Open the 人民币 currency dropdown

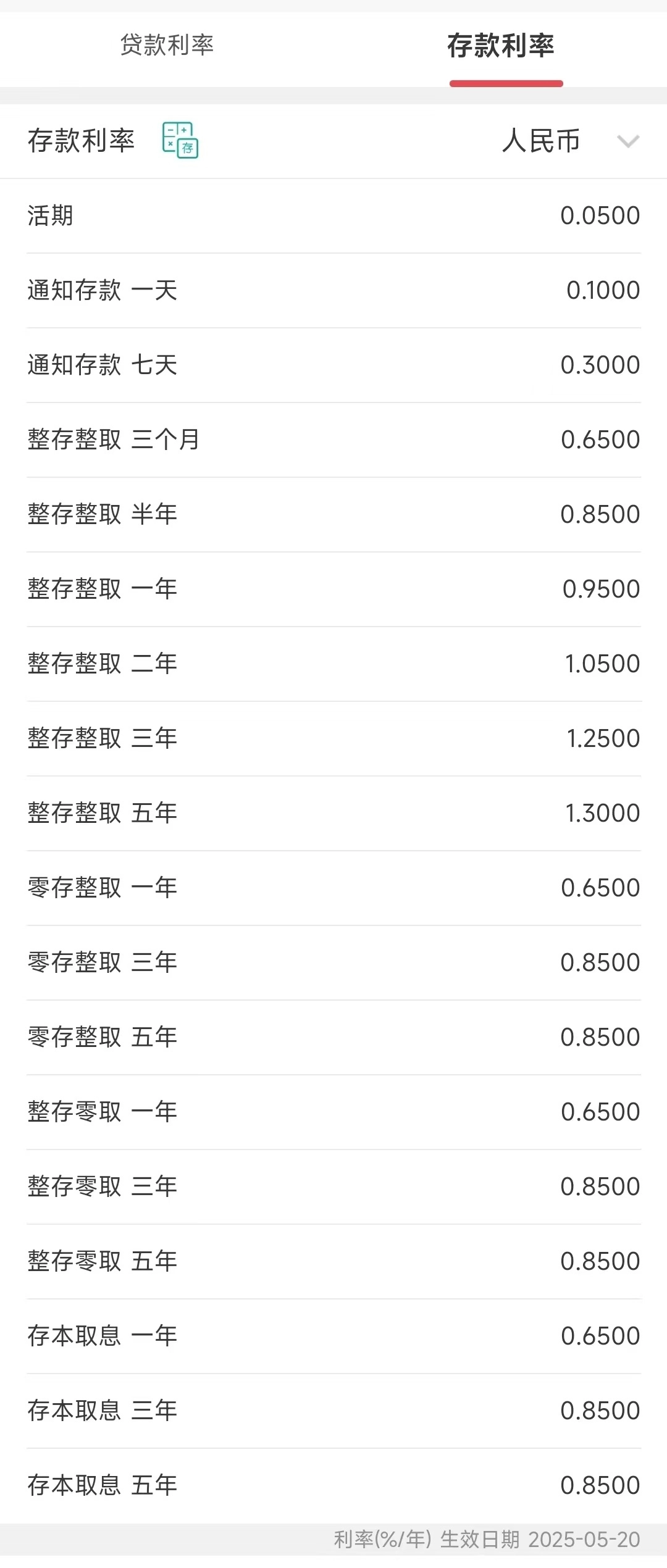tap(540, 141)
